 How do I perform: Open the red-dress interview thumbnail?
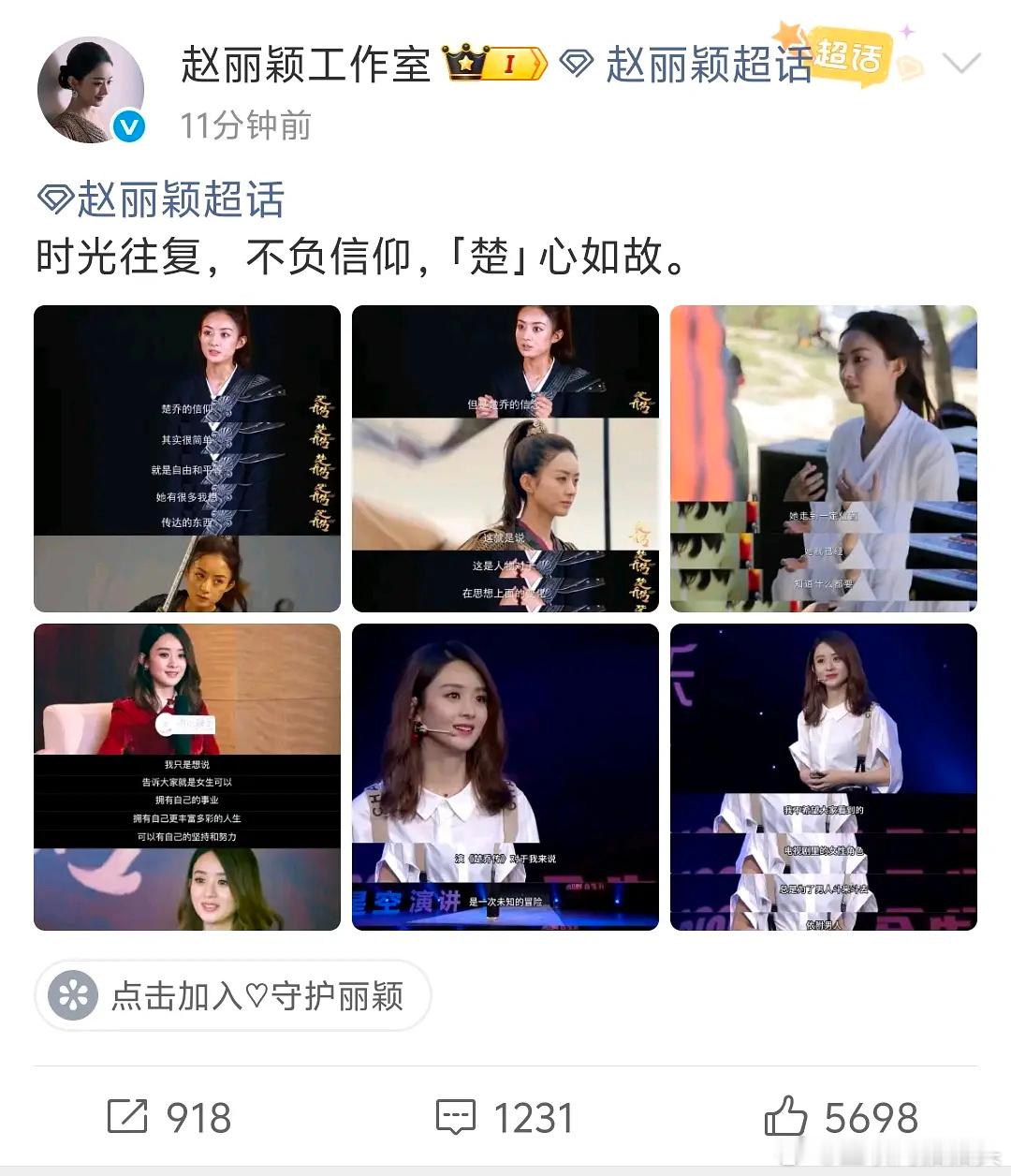click(x=186, y=778)
